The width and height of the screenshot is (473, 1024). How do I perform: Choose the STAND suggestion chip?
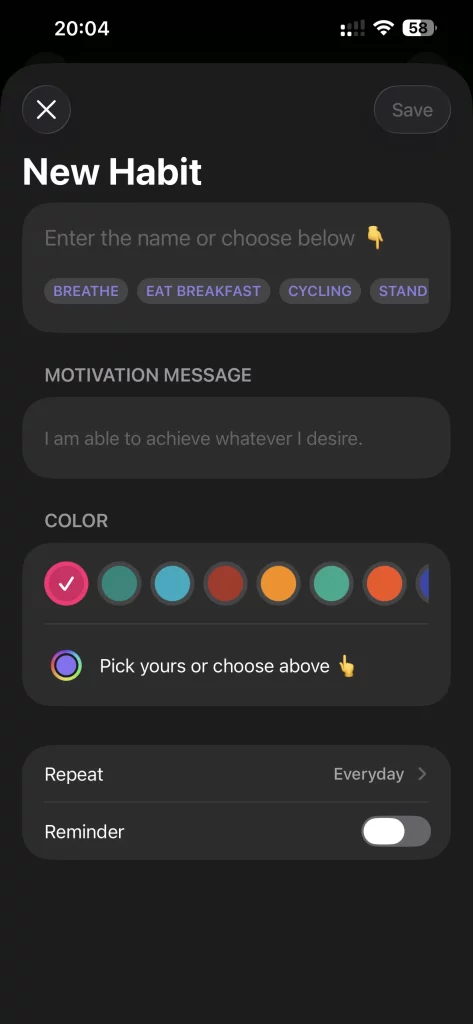pos(400,291)
